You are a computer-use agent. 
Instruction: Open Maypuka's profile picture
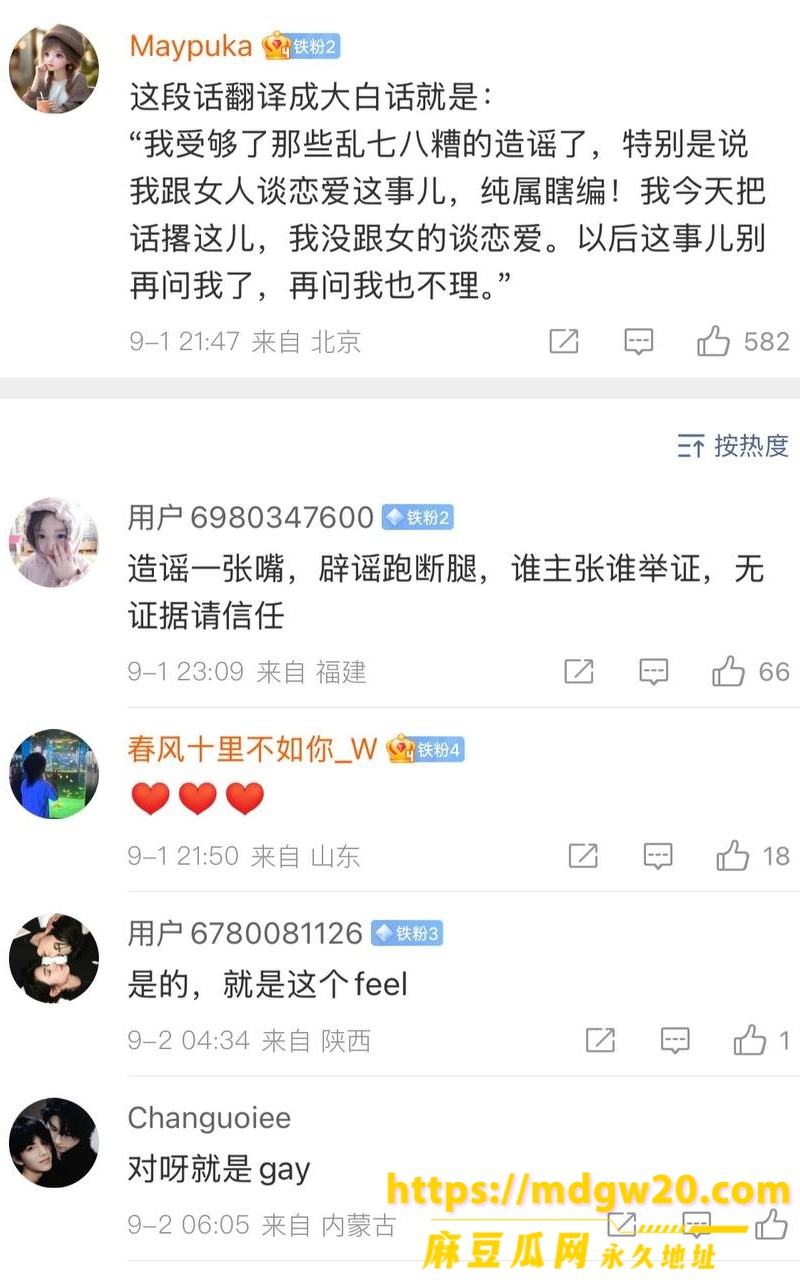pos(54,69)
